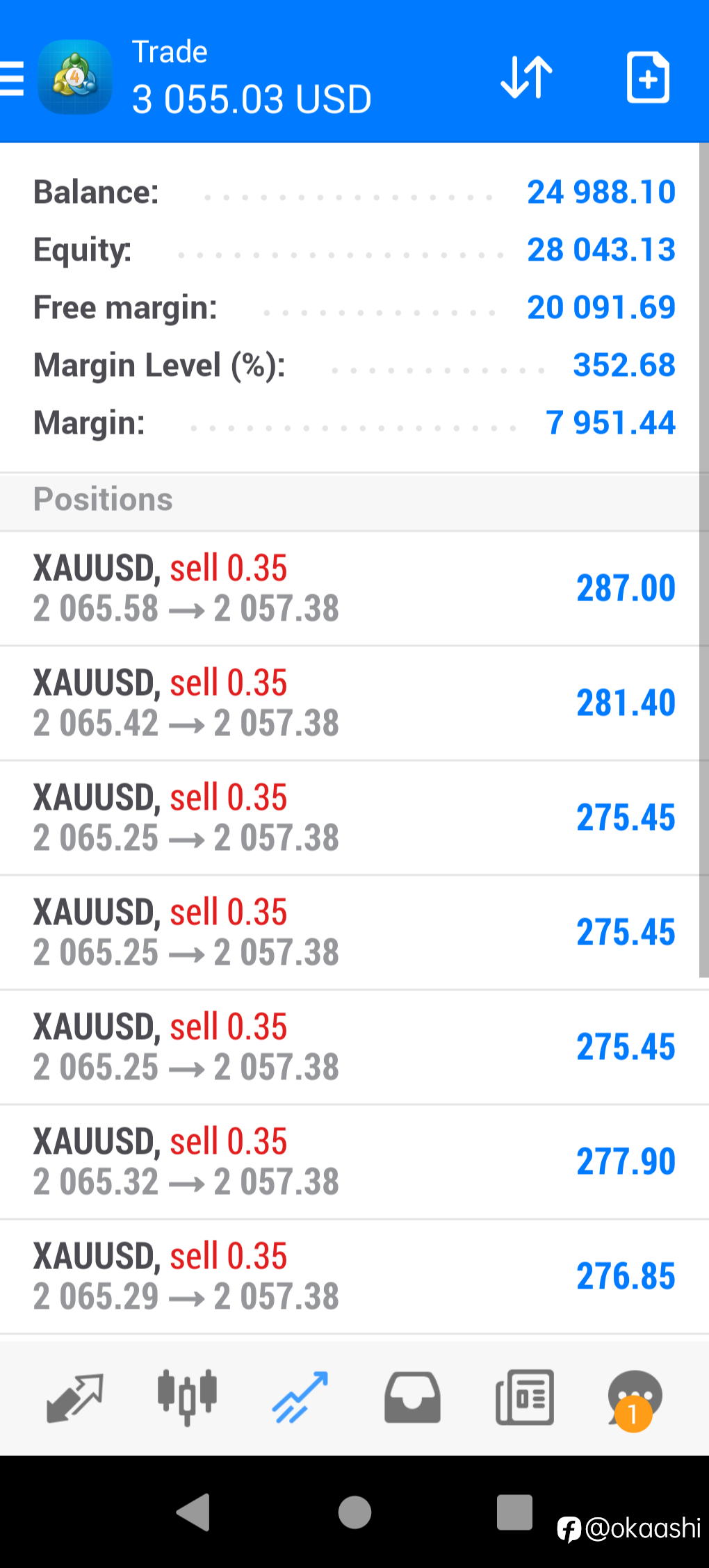
Task: Open the XAUUSD position with profit 287.00
Action: click(354, 589)
